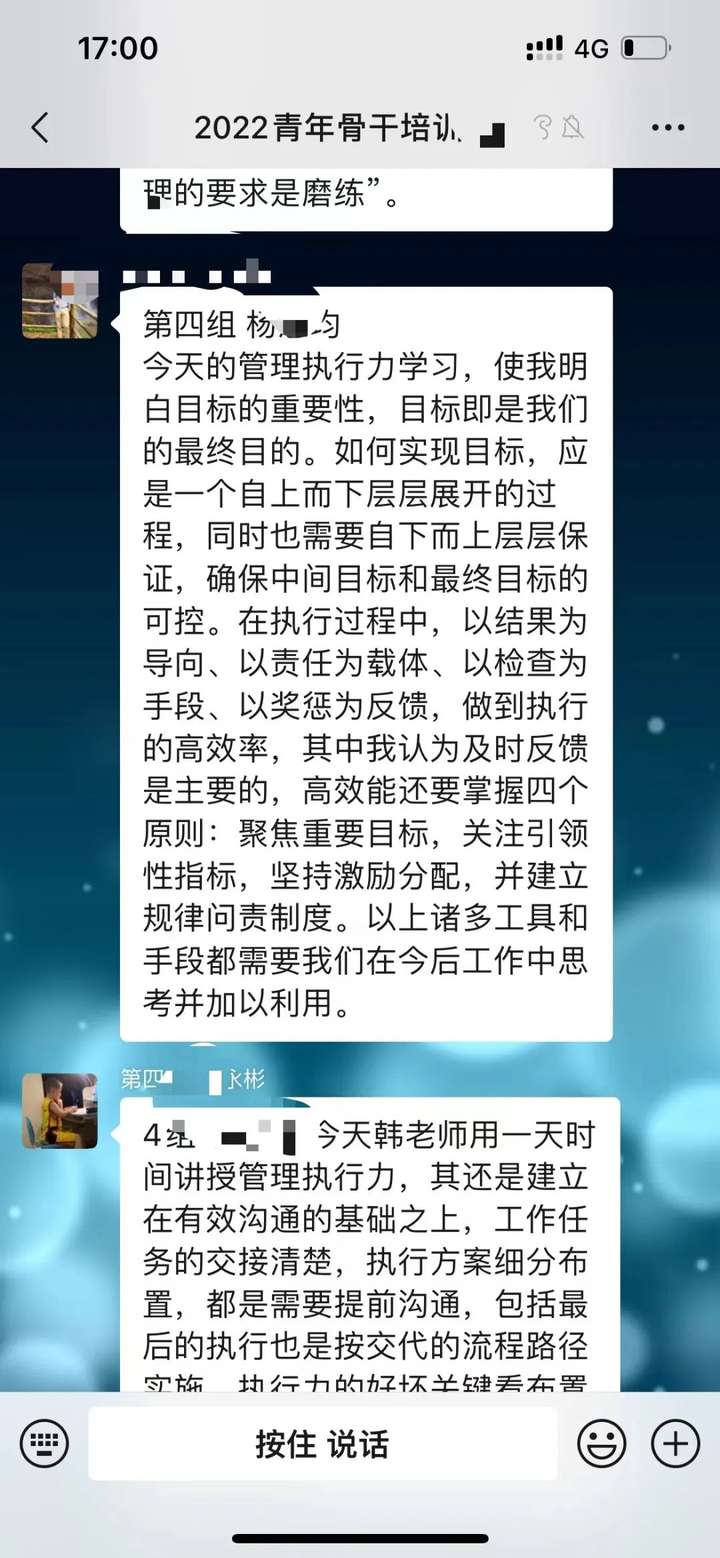Tap the 按住 说话 voice button
This screenshot has height=1558, width=720.
[x=322, y=1444]
